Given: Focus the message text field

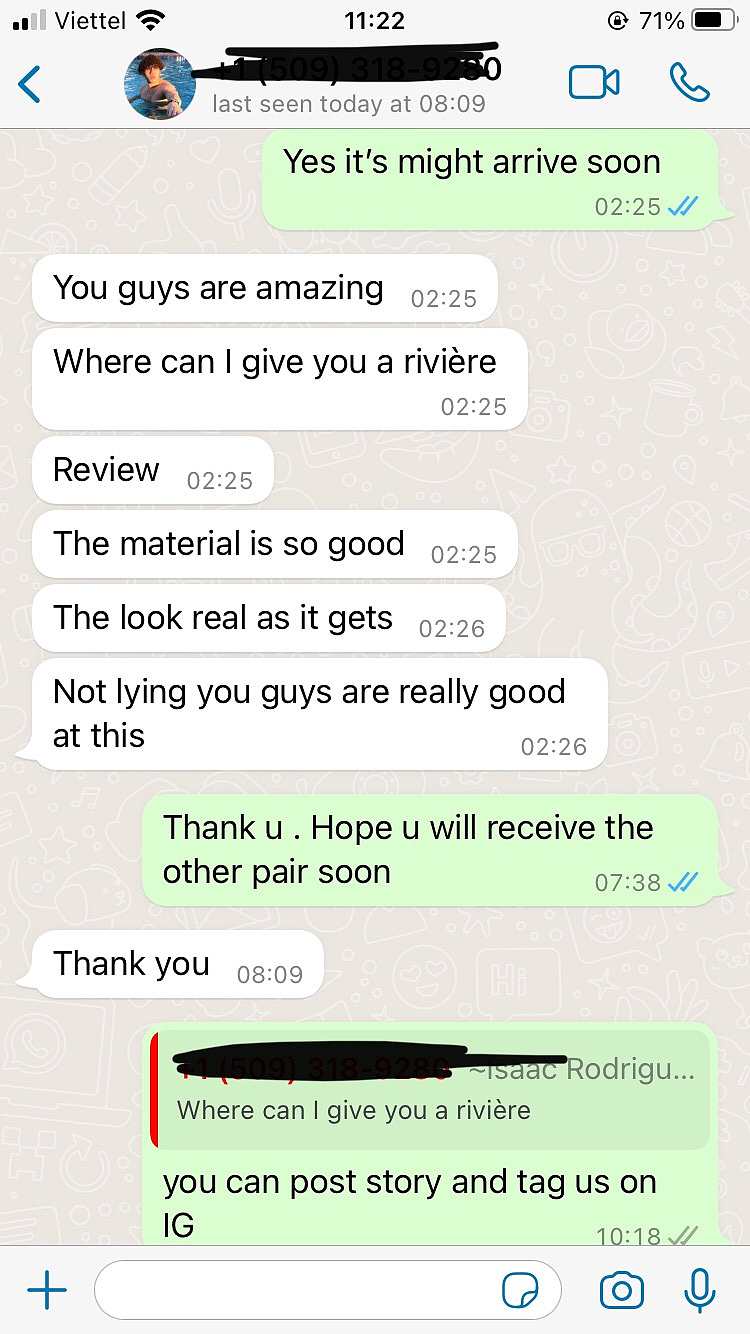Looking at the screenshot, I should click(300, 1291).
